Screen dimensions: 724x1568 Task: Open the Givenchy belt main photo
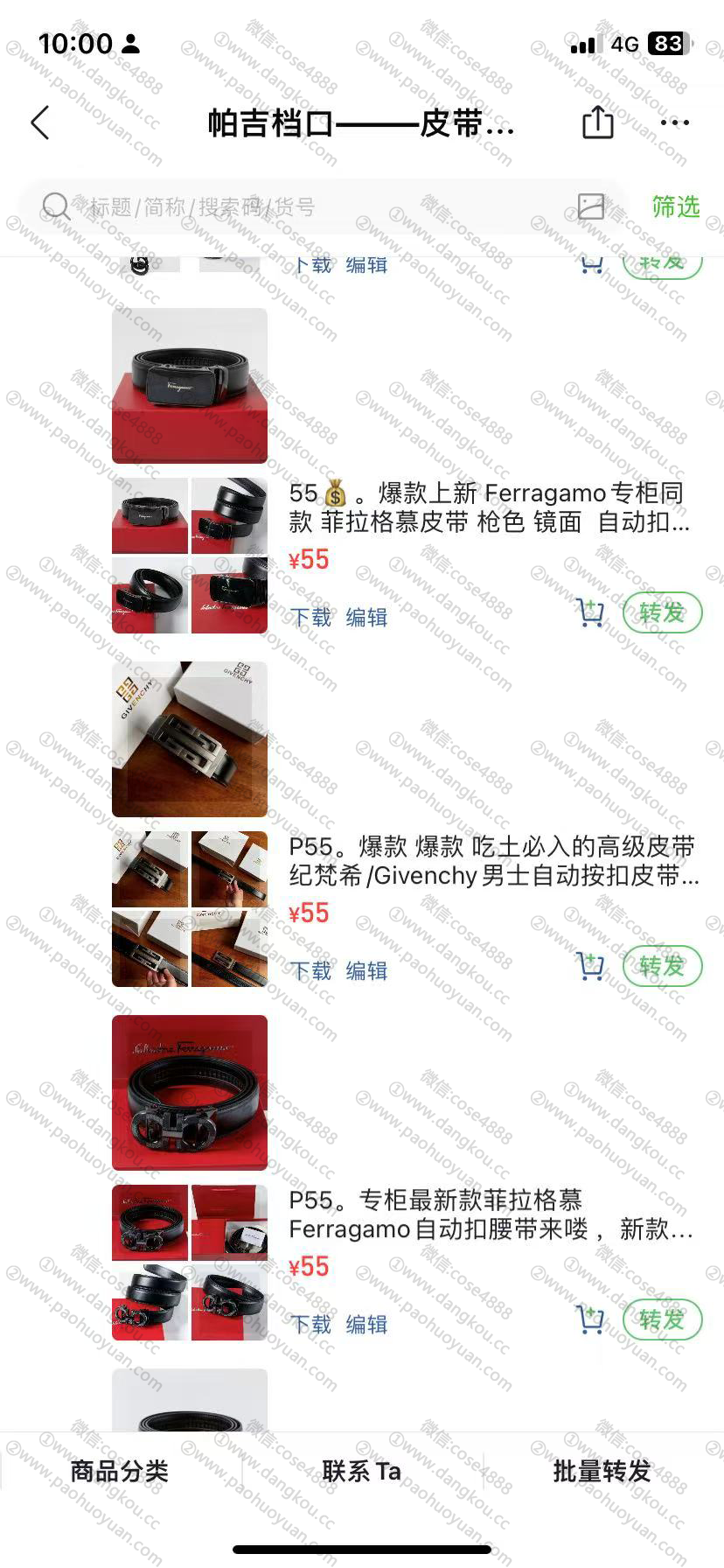pos(190,739)
